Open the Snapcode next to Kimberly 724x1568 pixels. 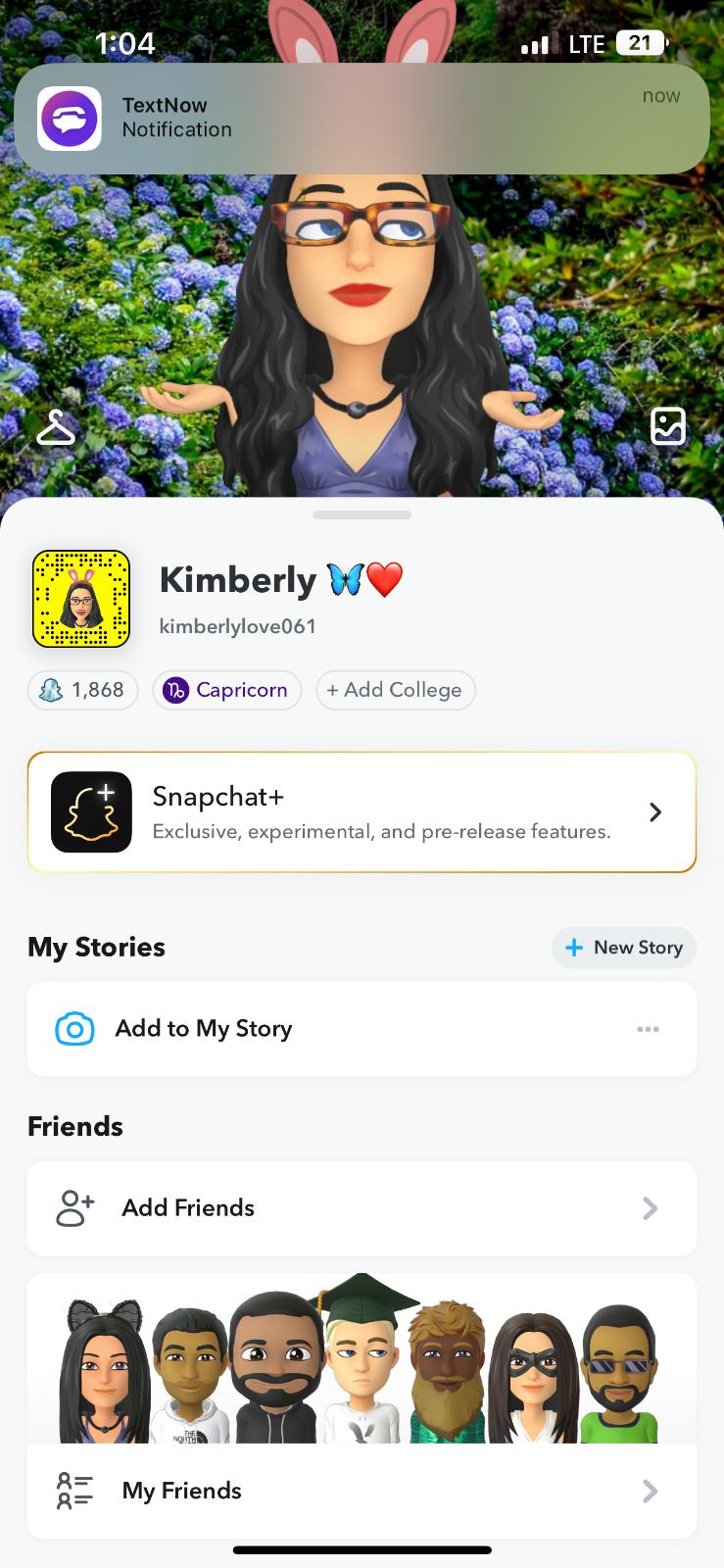[x=81, y=599]
